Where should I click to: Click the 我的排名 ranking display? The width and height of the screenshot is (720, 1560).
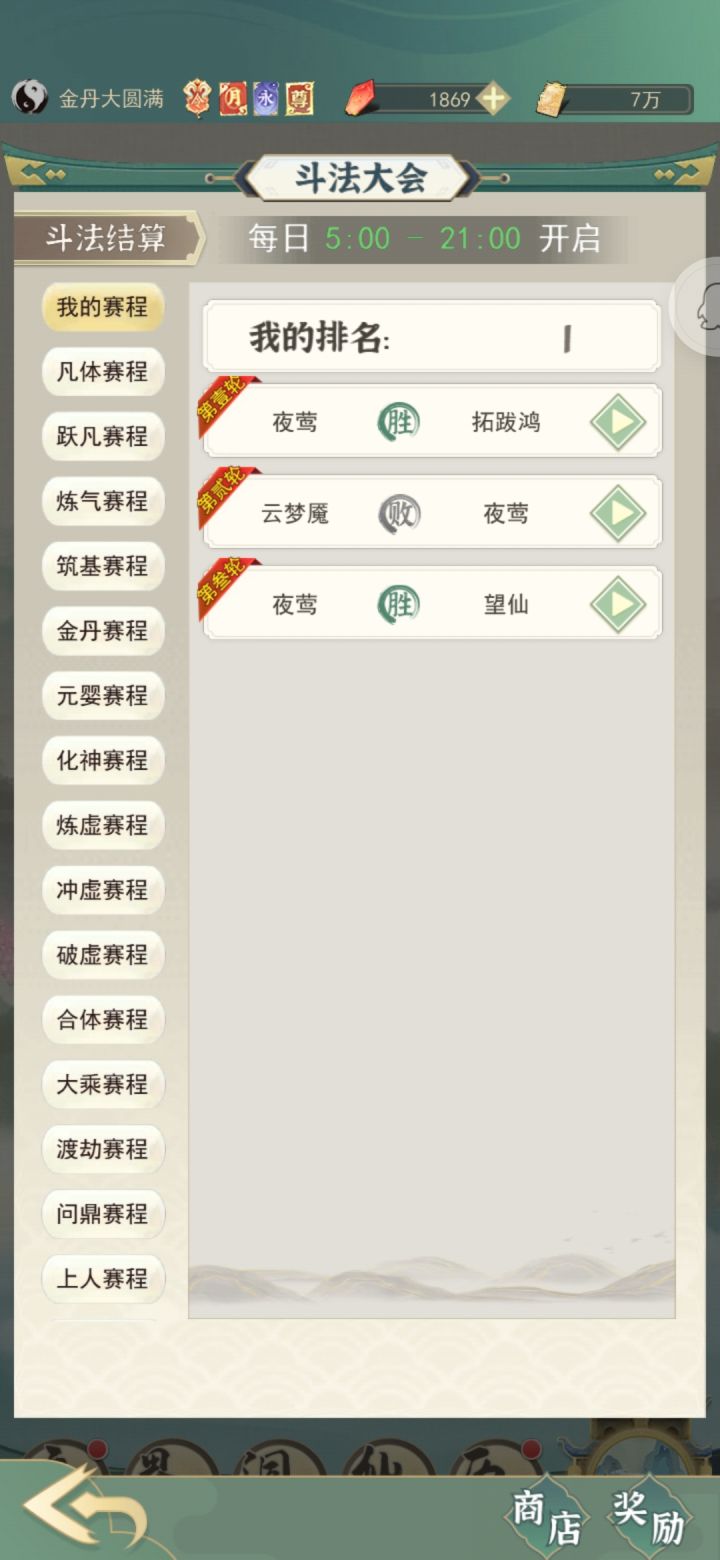pyautogui.click(x=432, y=336)
